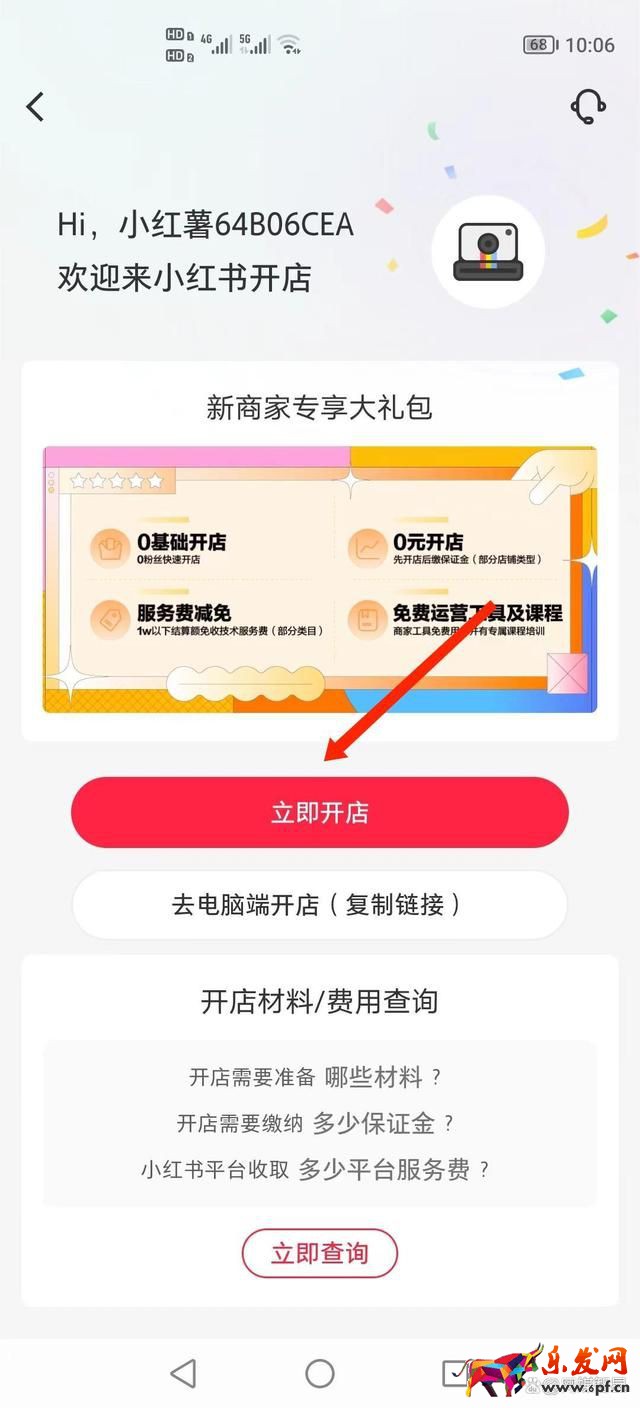Select 去电脑端开店 (复制链接)
The image size is (640, 1408).
point(320,905)
